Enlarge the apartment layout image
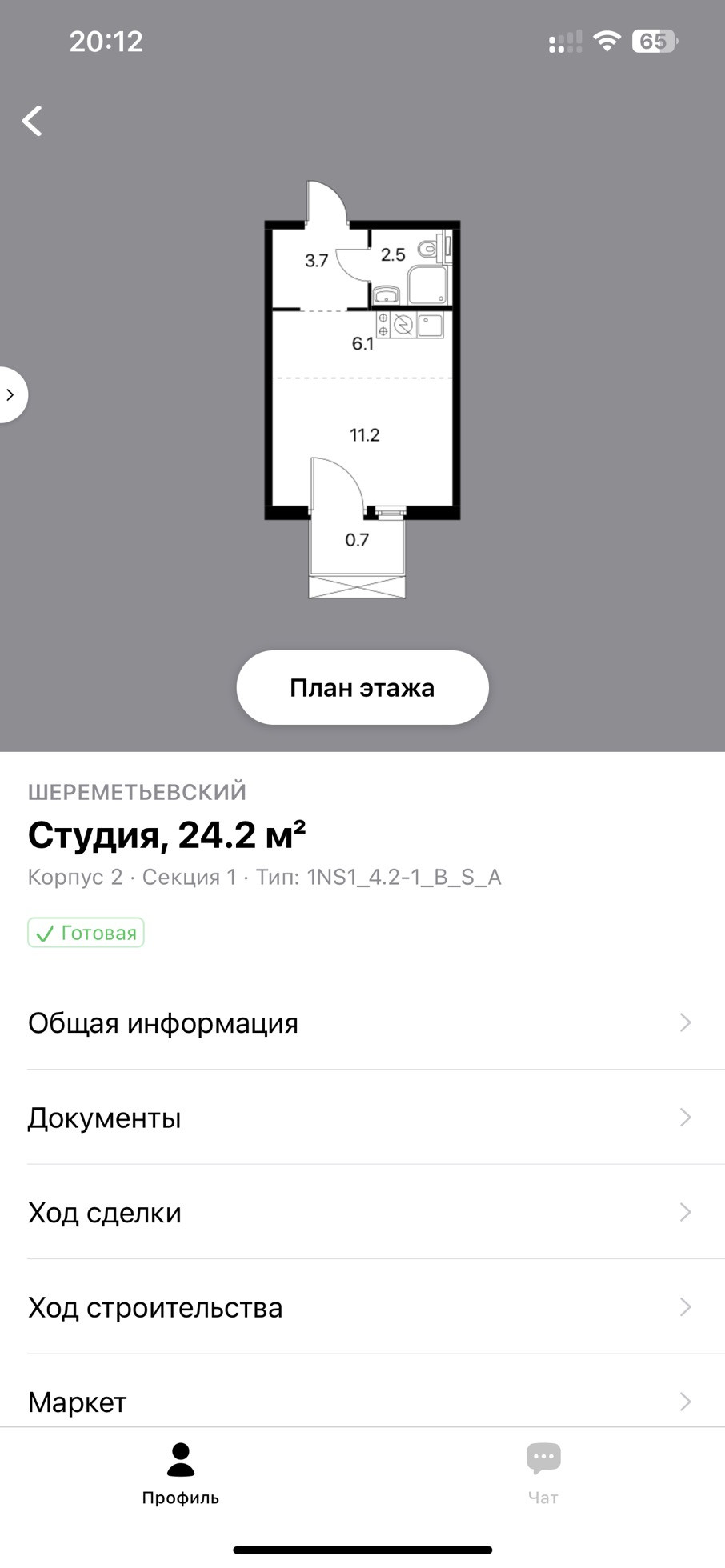This screenshot has width=725, height=1568. point(362,390)
